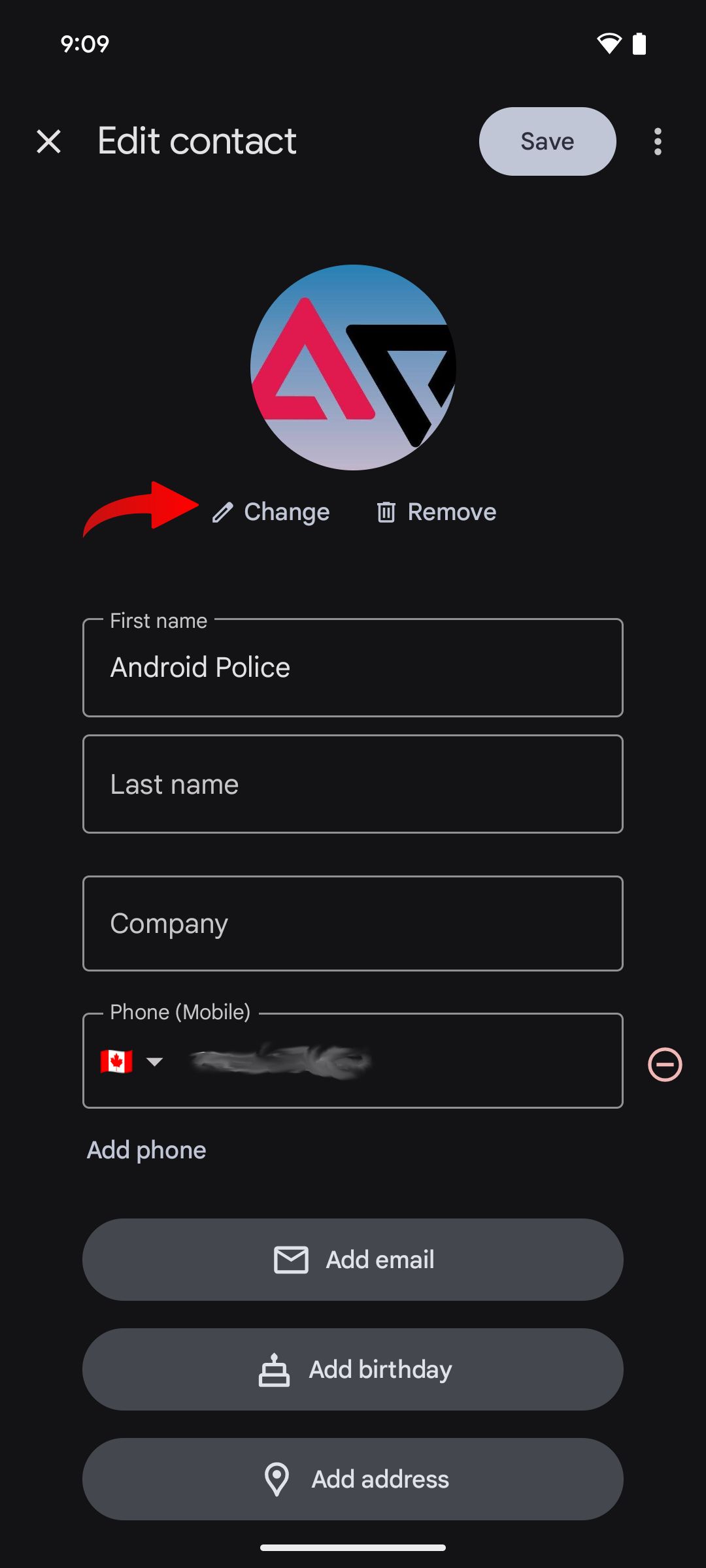Click the Company text field

tap(353, 923)
